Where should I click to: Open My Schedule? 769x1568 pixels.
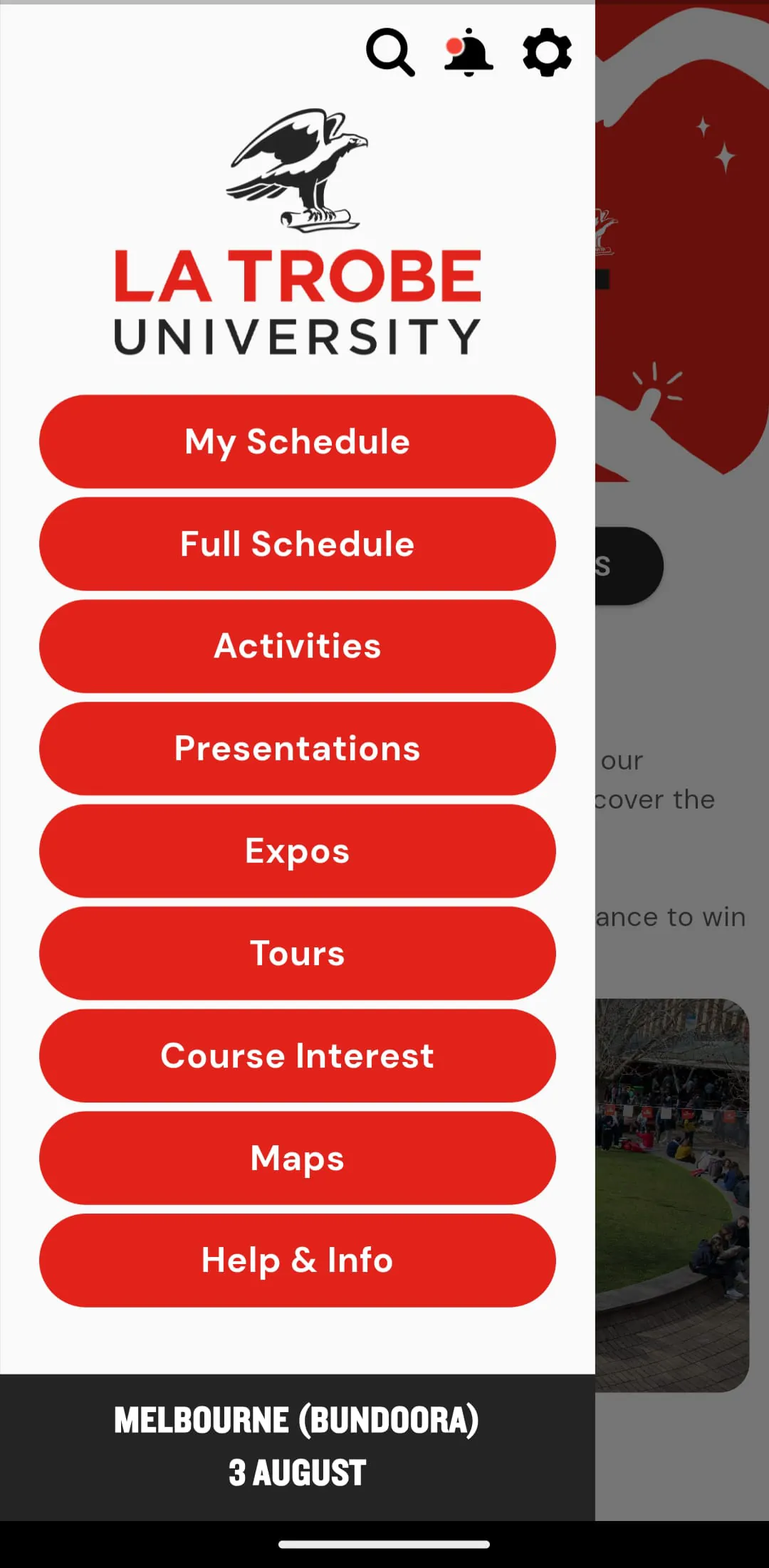(297, 441)
